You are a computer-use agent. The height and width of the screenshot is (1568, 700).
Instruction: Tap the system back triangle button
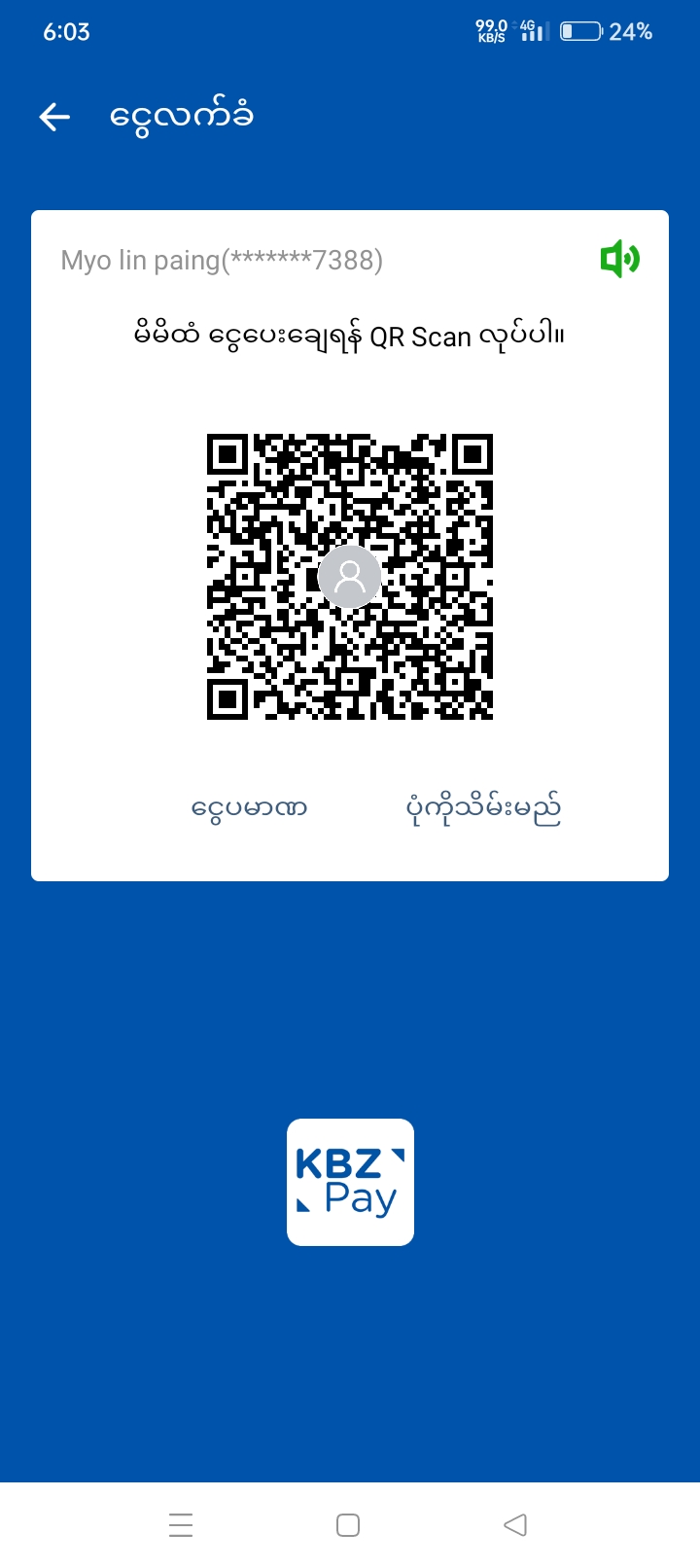coord(515,1524)
